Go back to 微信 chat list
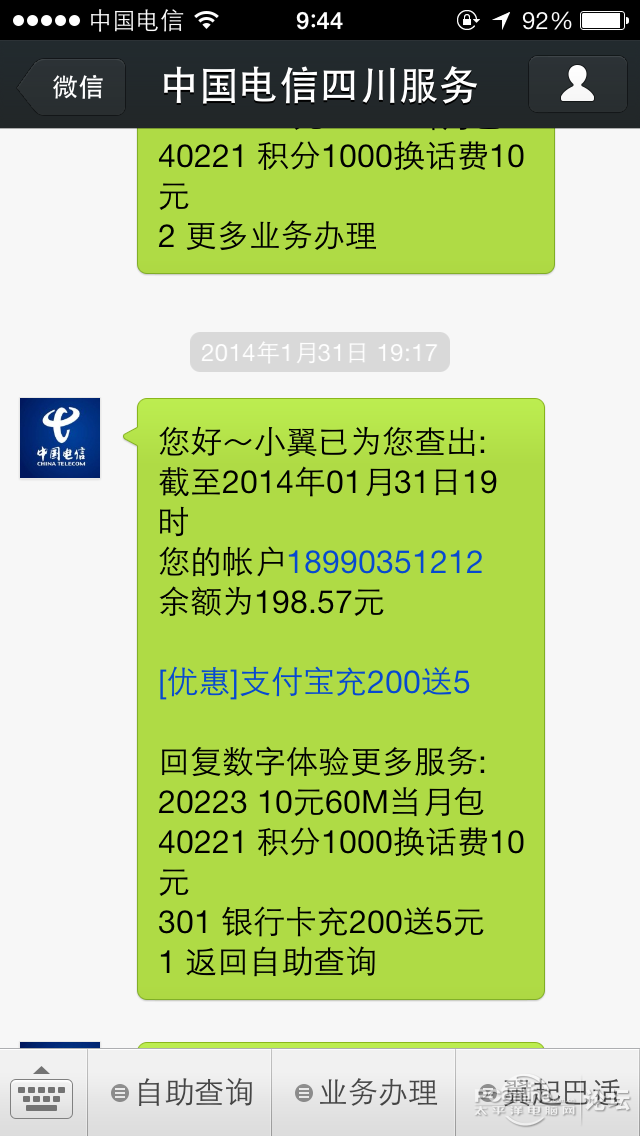The width and height of the screenshot is (640, 1136). pyautogui.click(x=71, y=87)
